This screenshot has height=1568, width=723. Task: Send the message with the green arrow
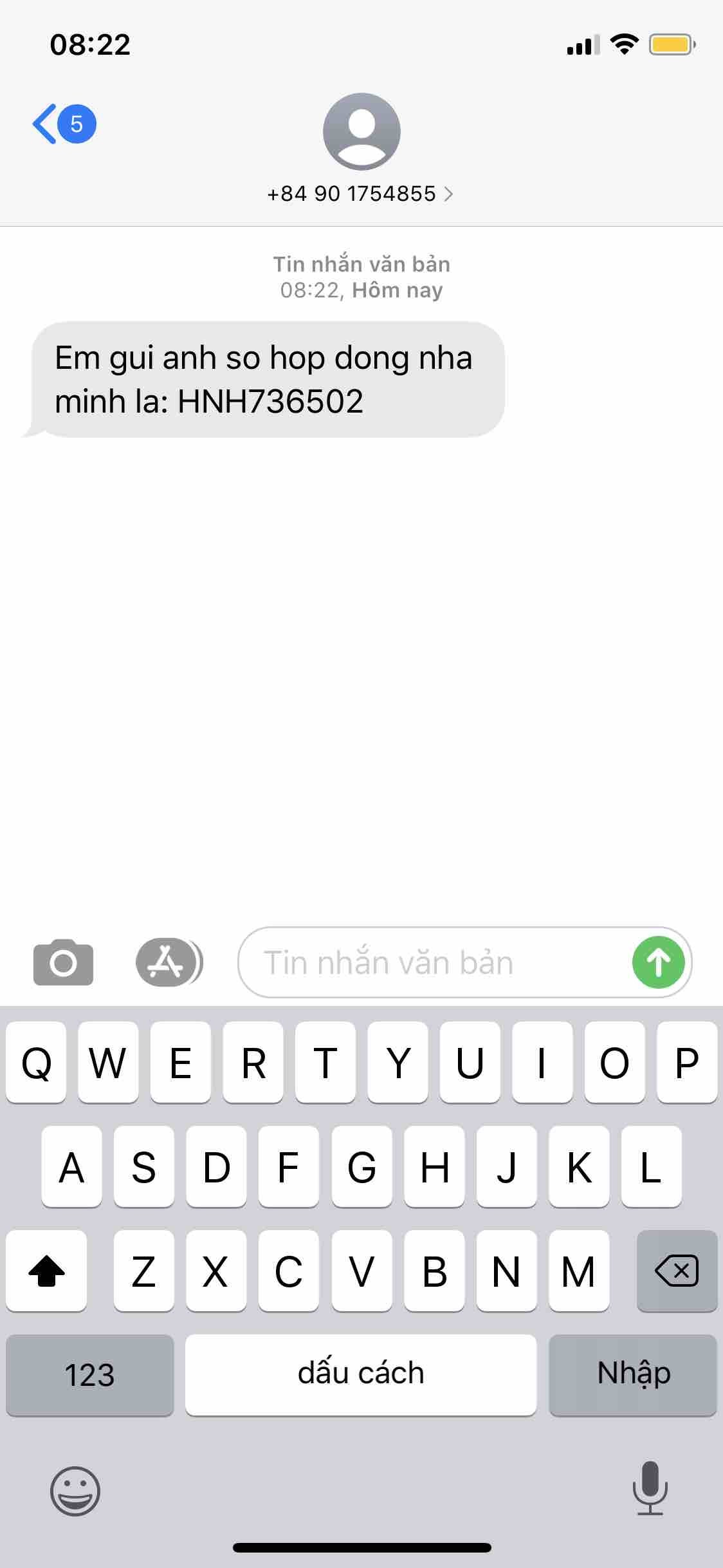(658, 962)
